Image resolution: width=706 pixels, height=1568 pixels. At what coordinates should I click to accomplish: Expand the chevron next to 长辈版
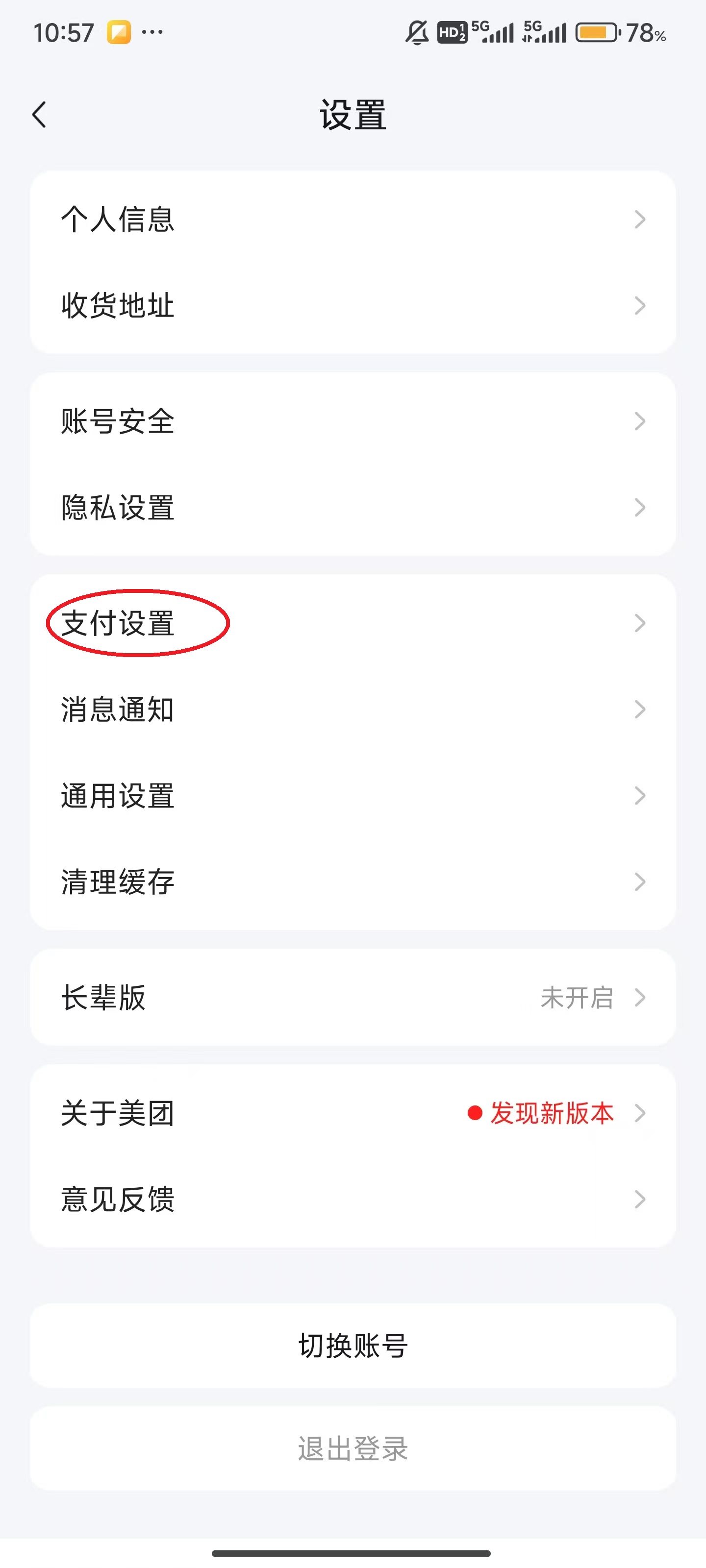640,997
